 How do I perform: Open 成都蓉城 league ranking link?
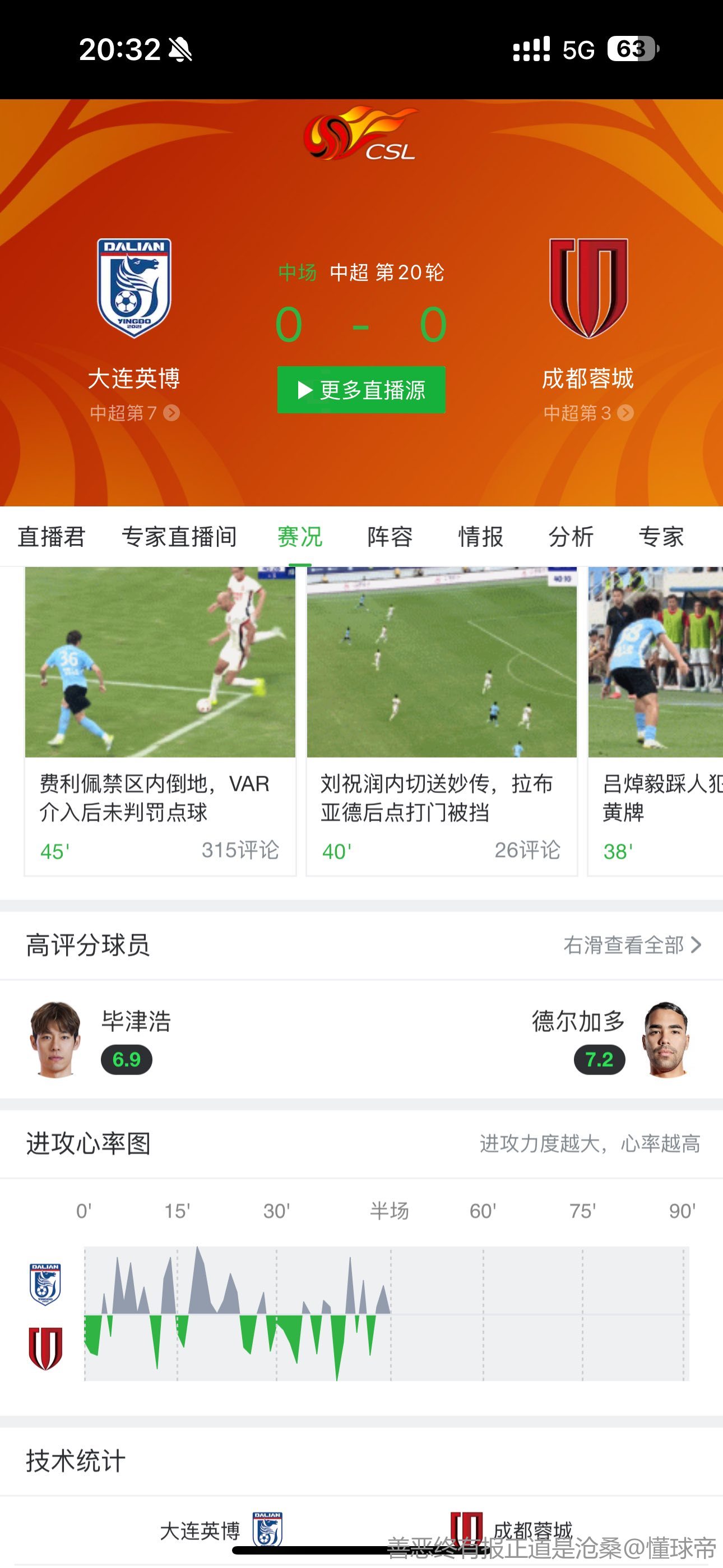(x=588, y=413)
